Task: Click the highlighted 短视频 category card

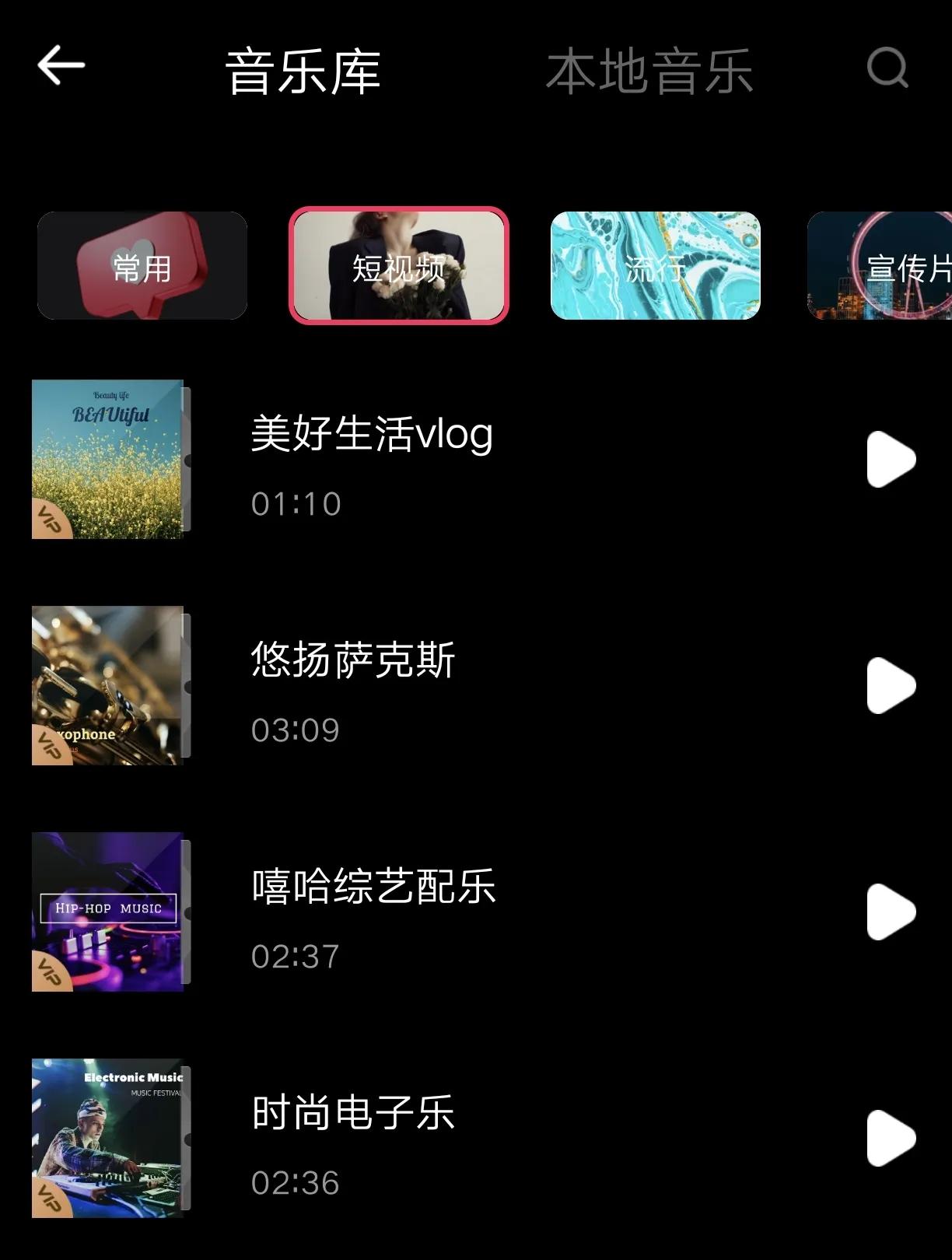Action: 399,266
